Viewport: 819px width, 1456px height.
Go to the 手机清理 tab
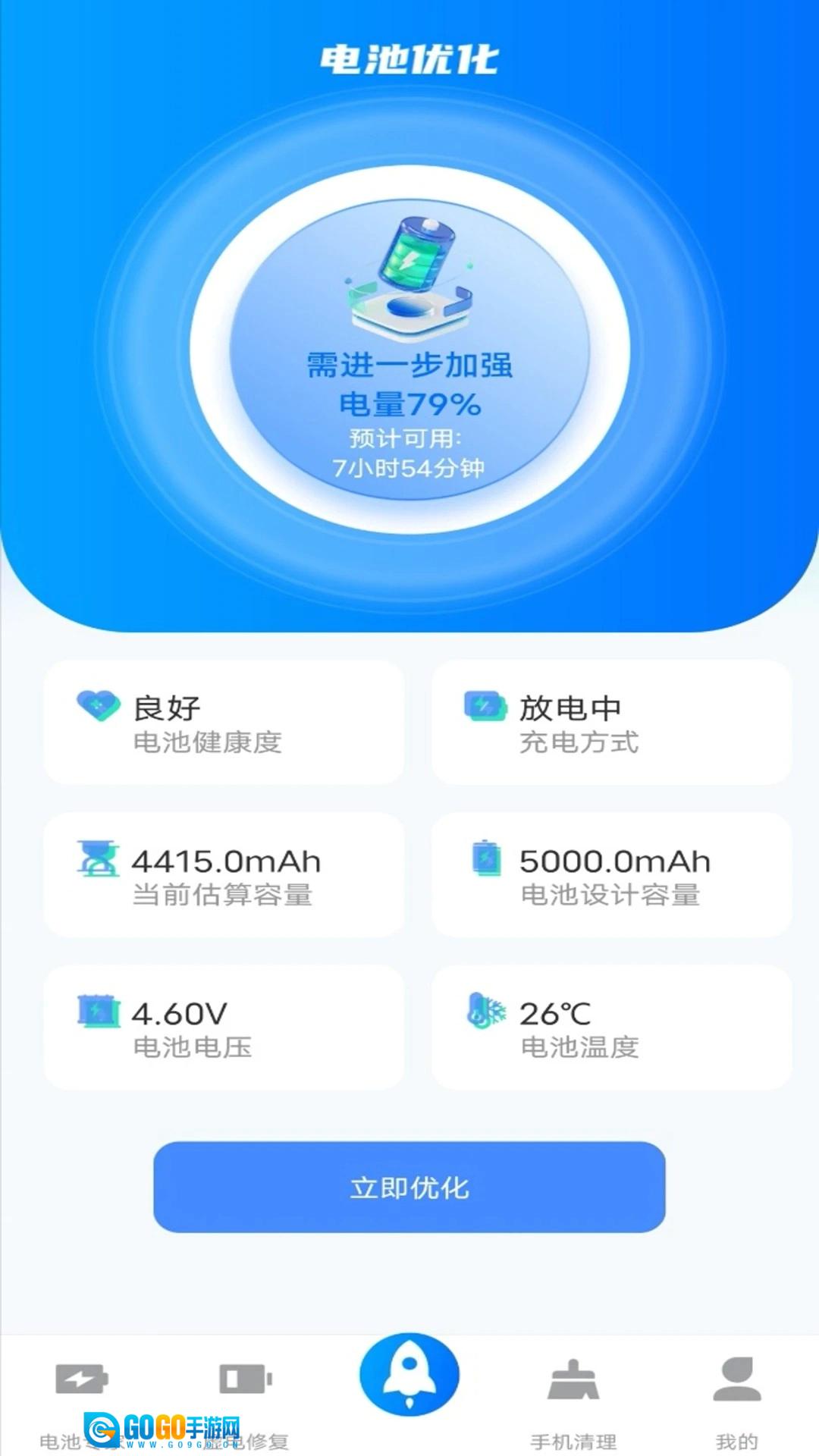(x=573, y=1403)
